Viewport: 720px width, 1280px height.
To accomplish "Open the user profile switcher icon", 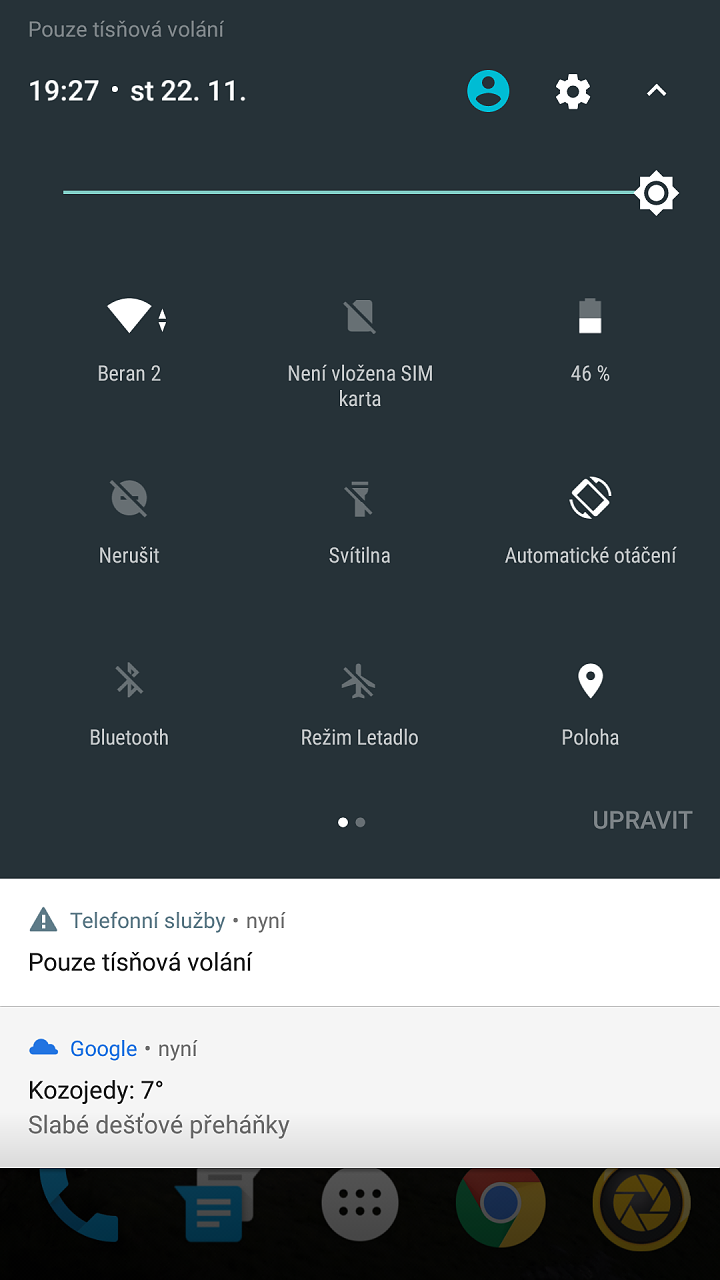I will [488, 91].
